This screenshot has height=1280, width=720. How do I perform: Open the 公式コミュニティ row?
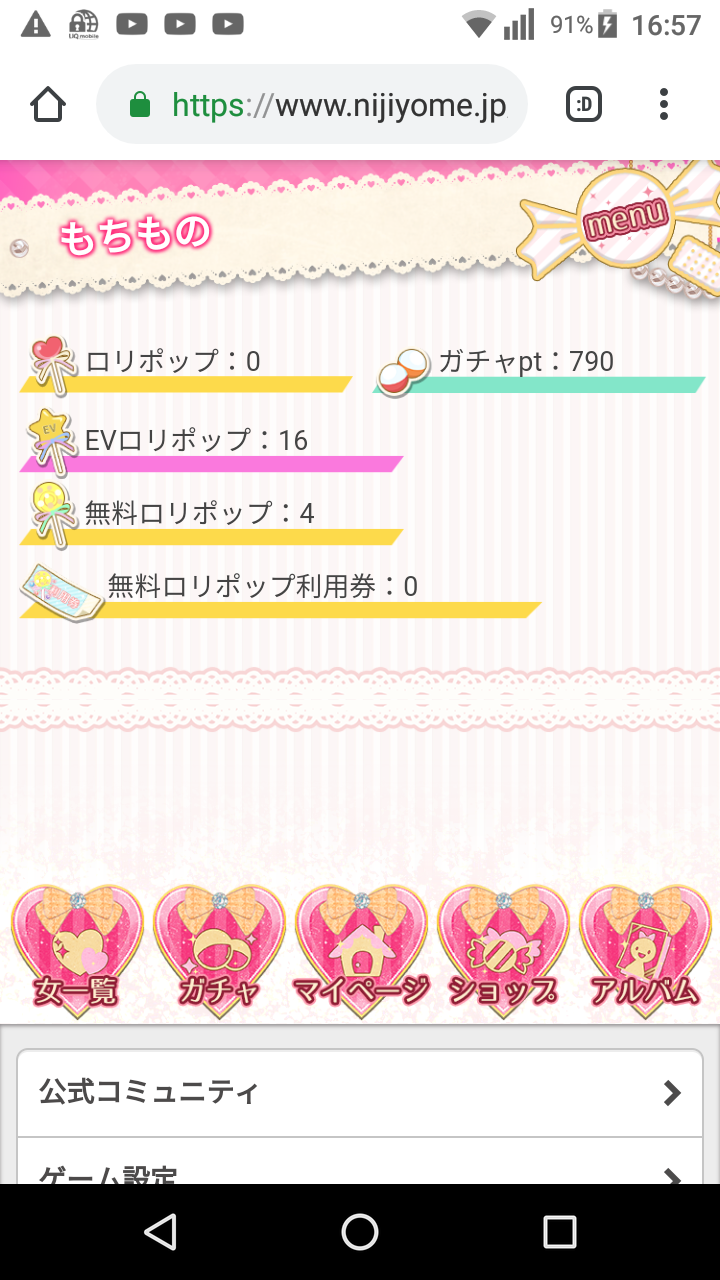(360, 1093)
